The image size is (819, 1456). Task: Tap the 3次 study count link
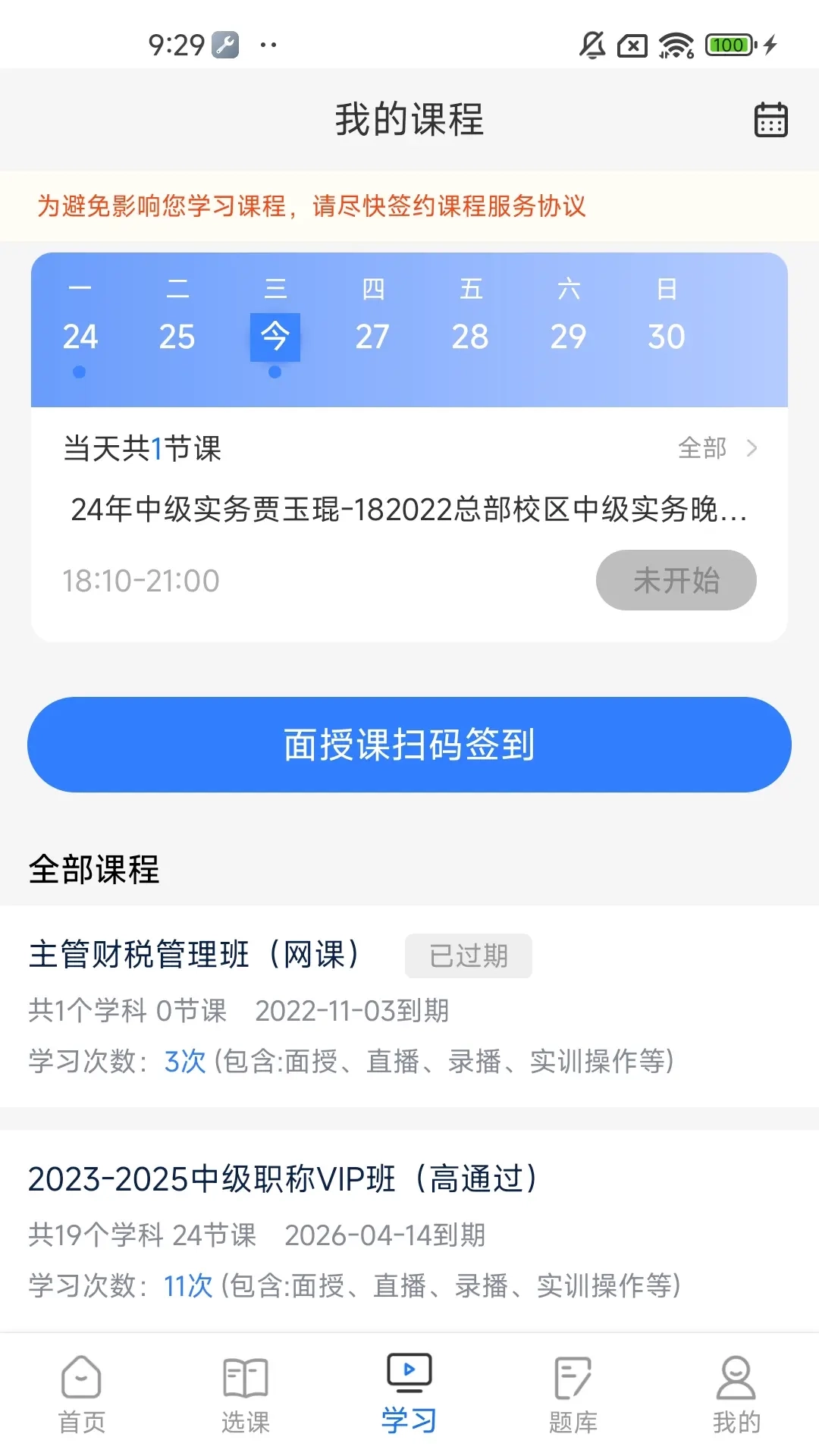[184, 1062]
